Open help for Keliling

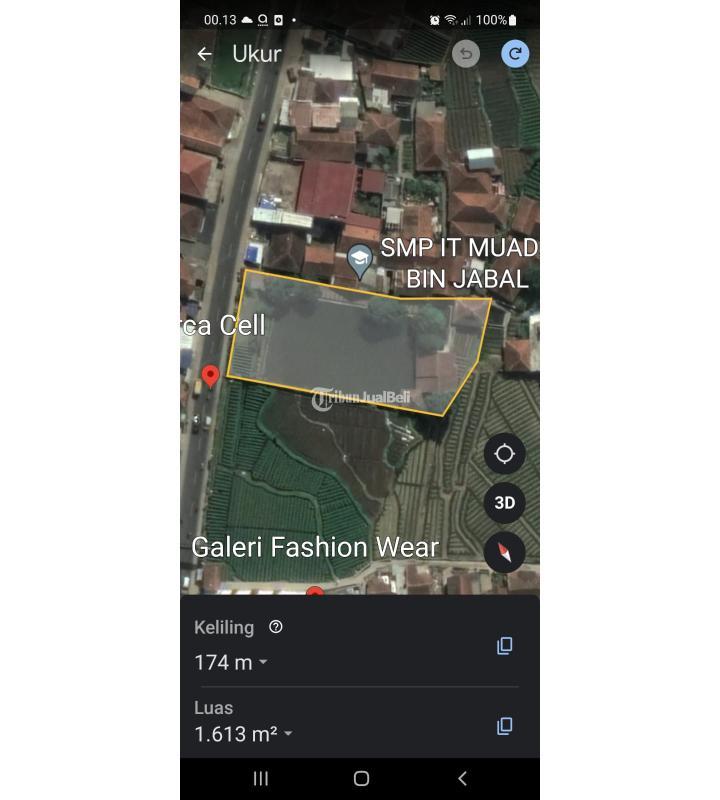pyautogui.click(x=276, y=627)
